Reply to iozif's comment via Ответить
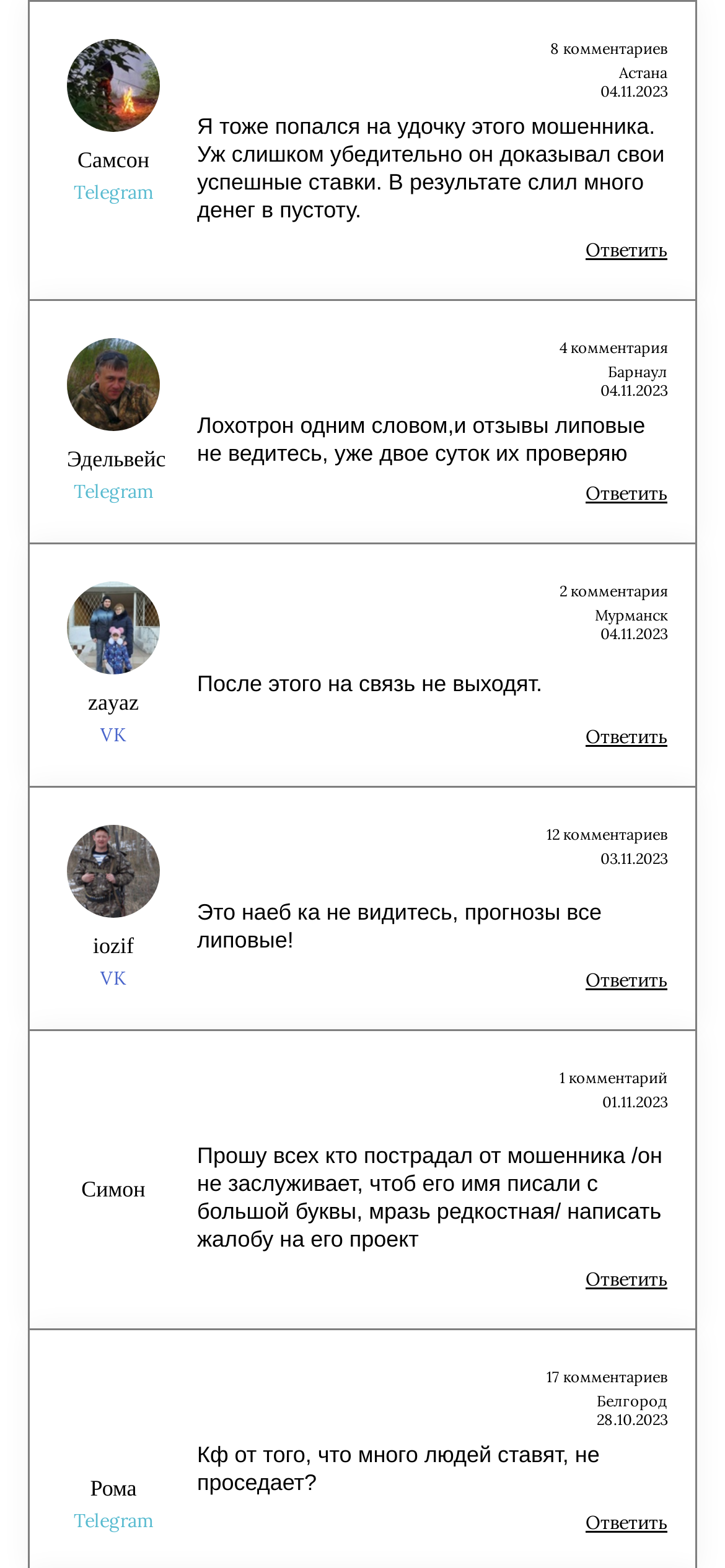 coord(626,980)
